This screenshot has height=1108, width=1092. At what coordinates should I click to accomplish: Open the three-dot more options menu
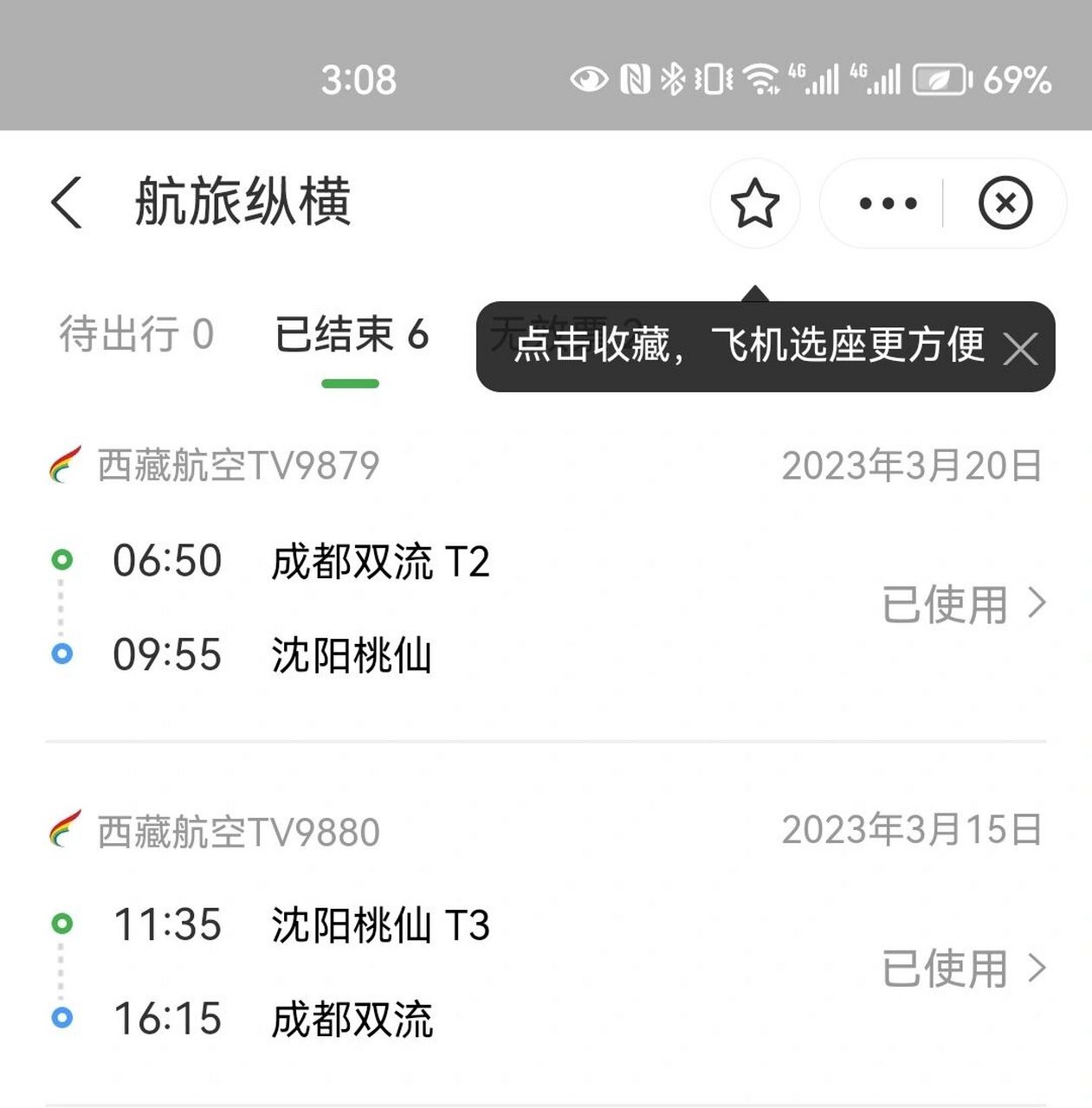(886, 203)
